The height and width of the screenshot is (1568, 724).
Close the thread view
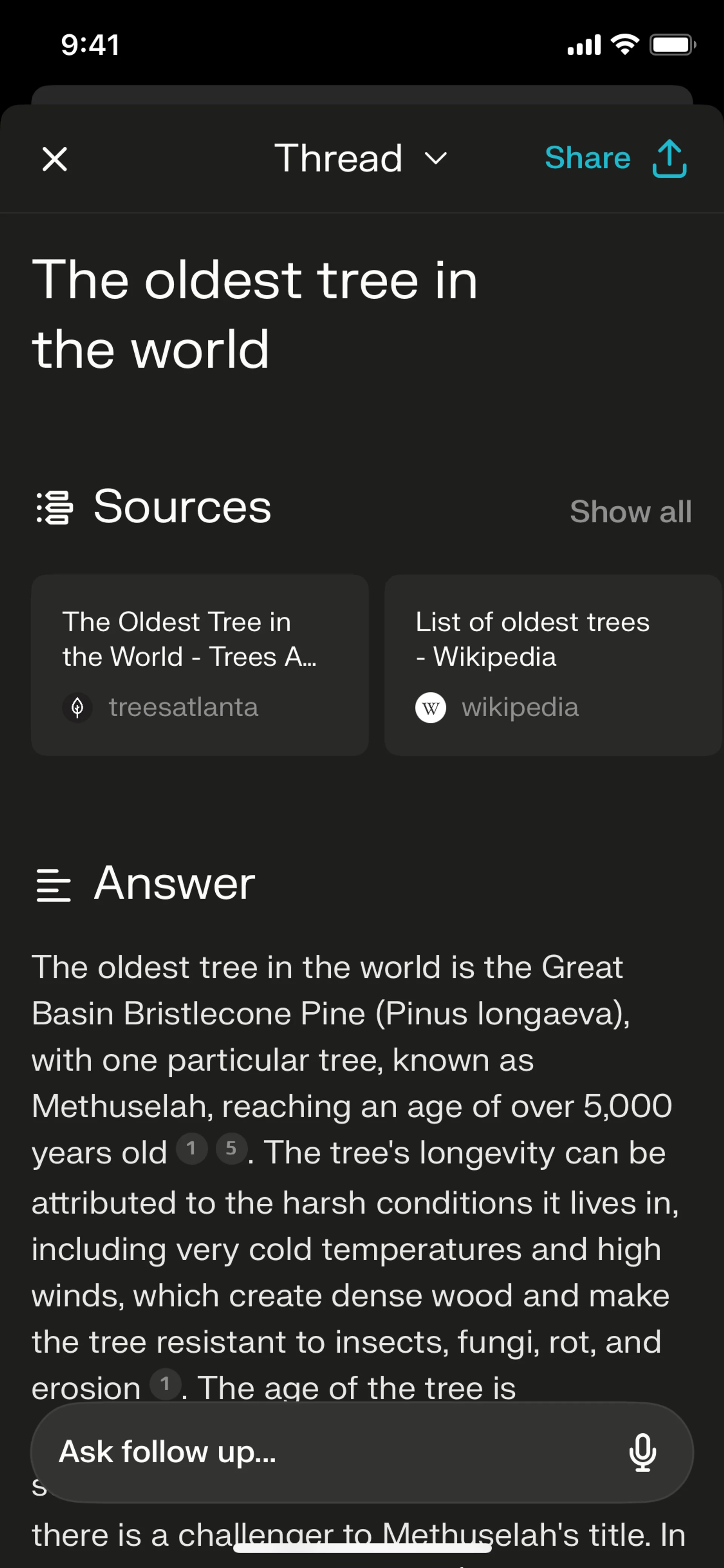(x=55, y=160)
